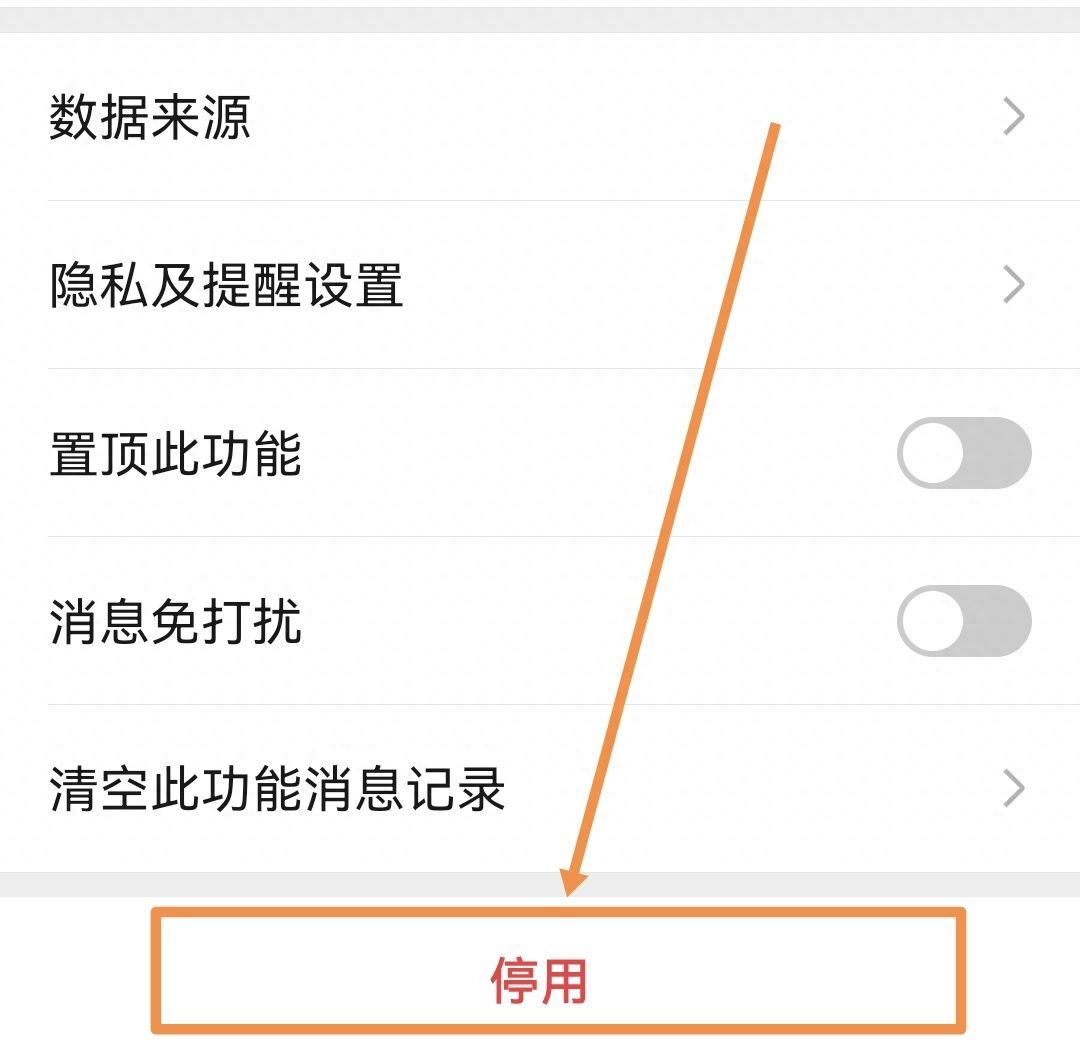Tap the red 停用 button
The width and height of the screenshot is (1080, 1062).
tap(540, 982)
